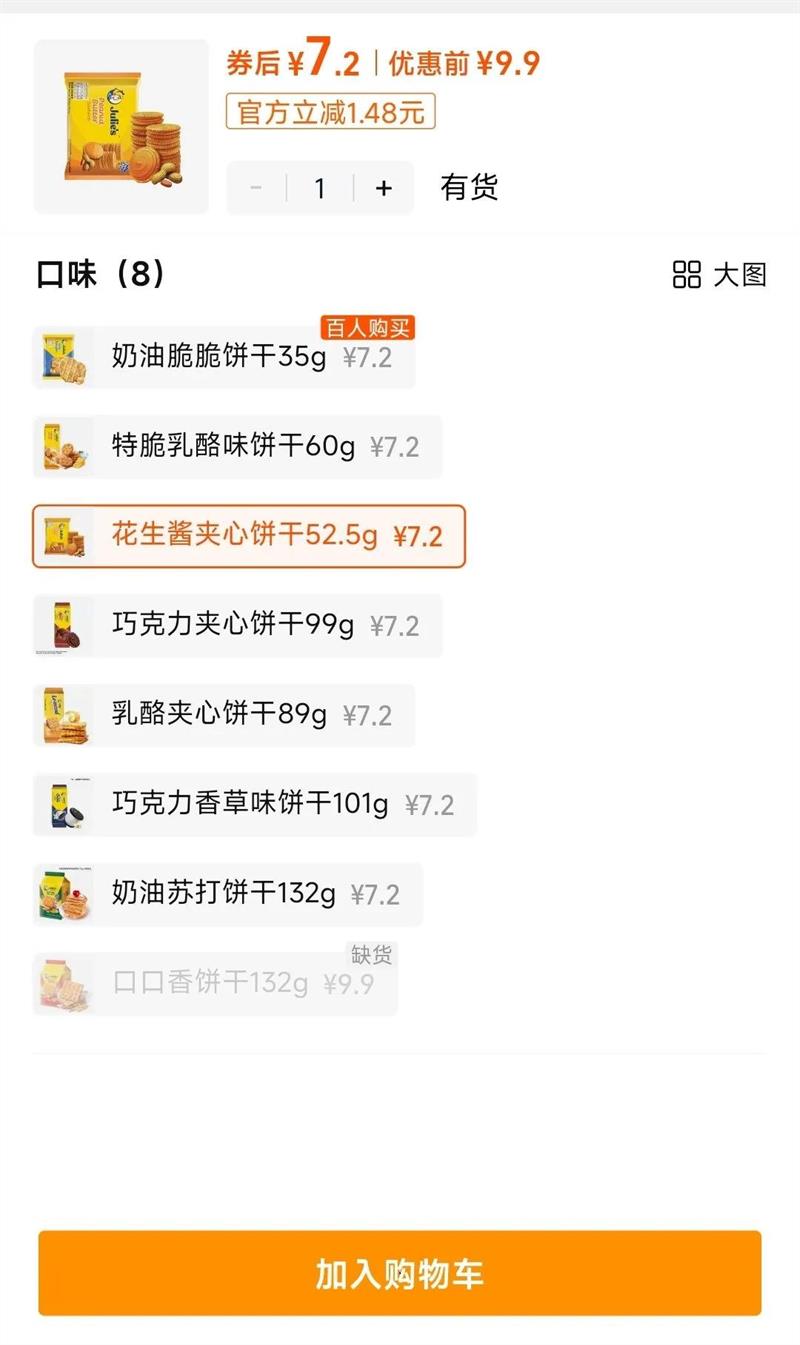Image resolution: width=800 pixels, height=1345 pixels.
Task: Choose 乳酪夹心饼干89g flavor
Action: point(224,715)
